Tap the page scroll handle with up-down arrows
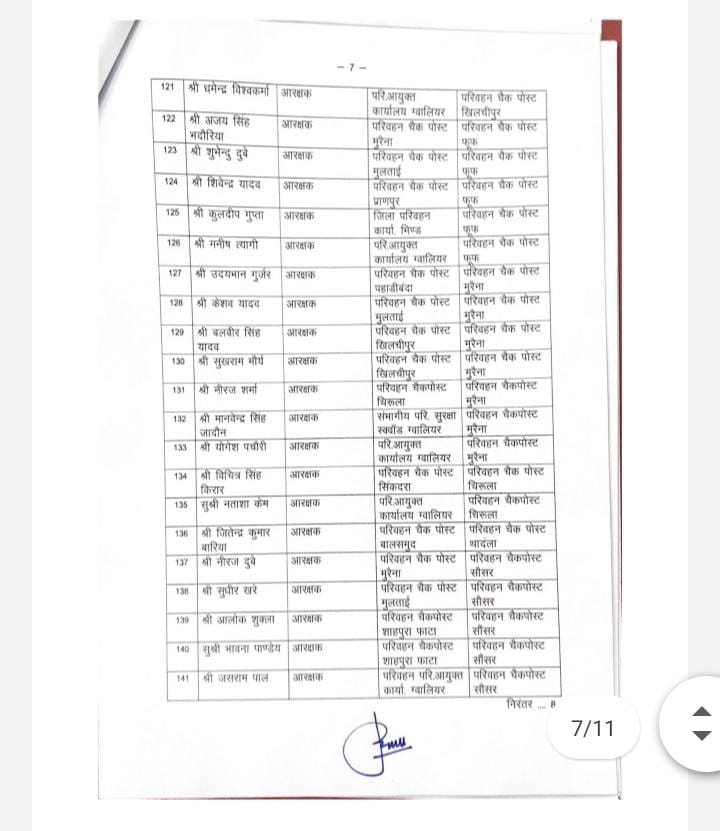 pos(701,723)
